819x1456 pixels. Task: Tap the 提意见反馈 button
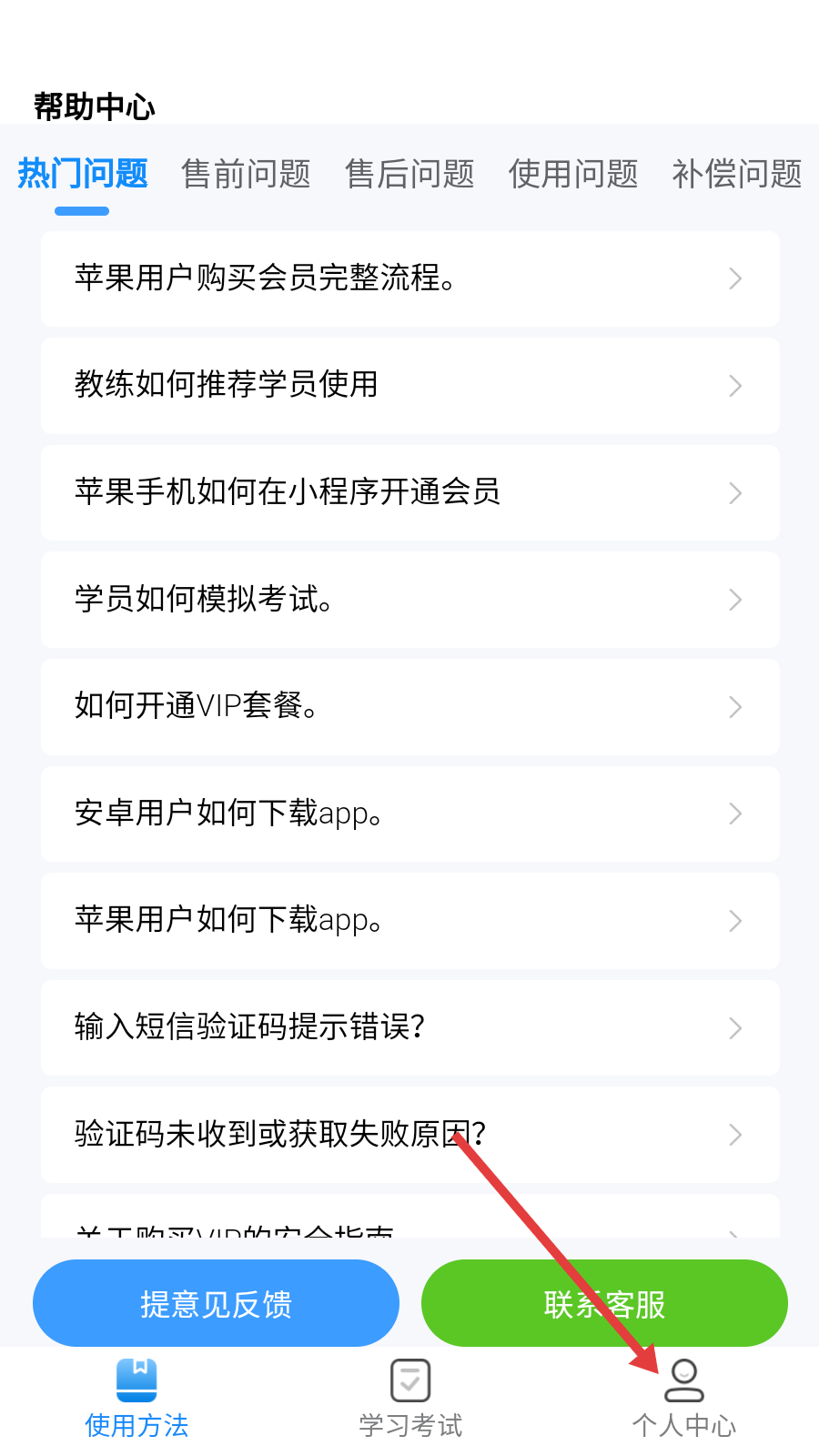(216, 1303)
